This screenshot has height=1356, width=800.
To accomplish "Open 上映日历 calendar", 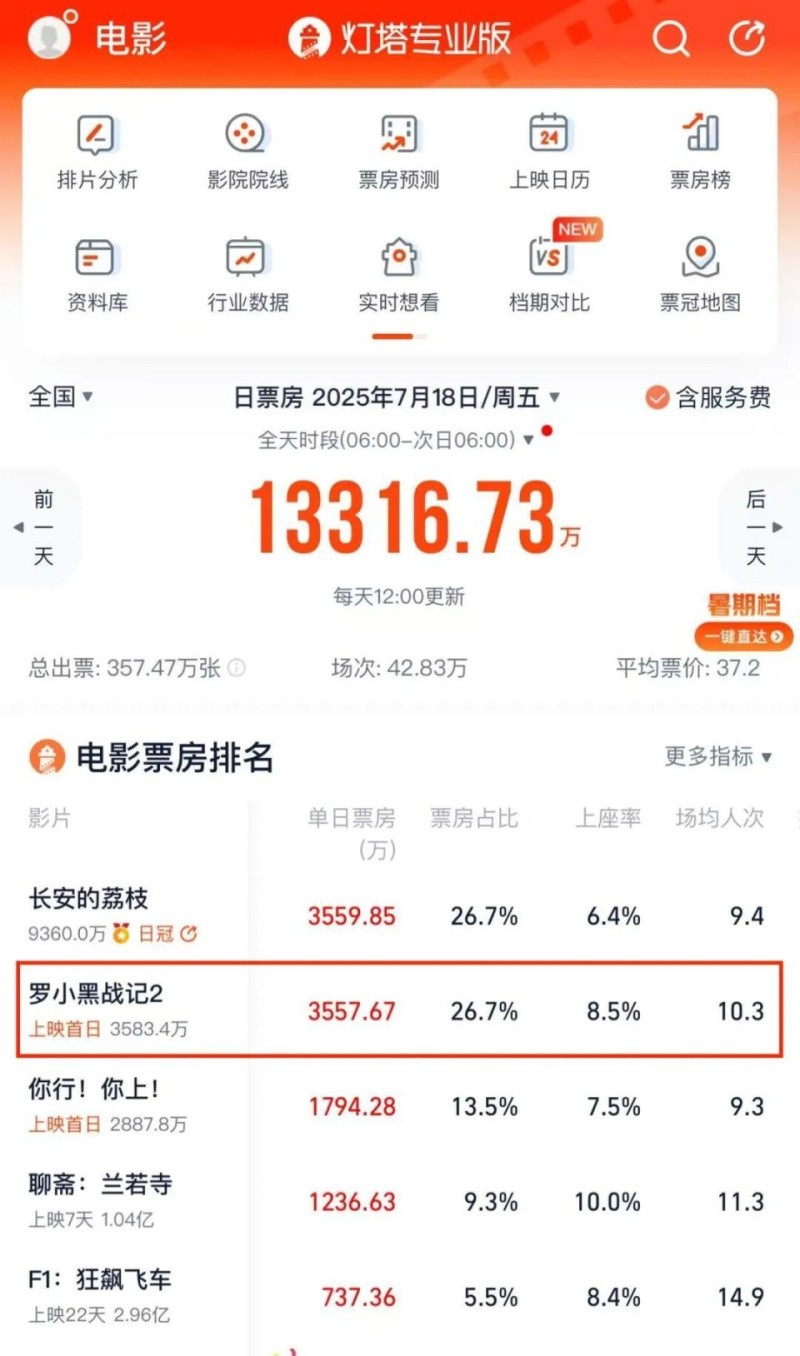I will click(x=549, y=151).
